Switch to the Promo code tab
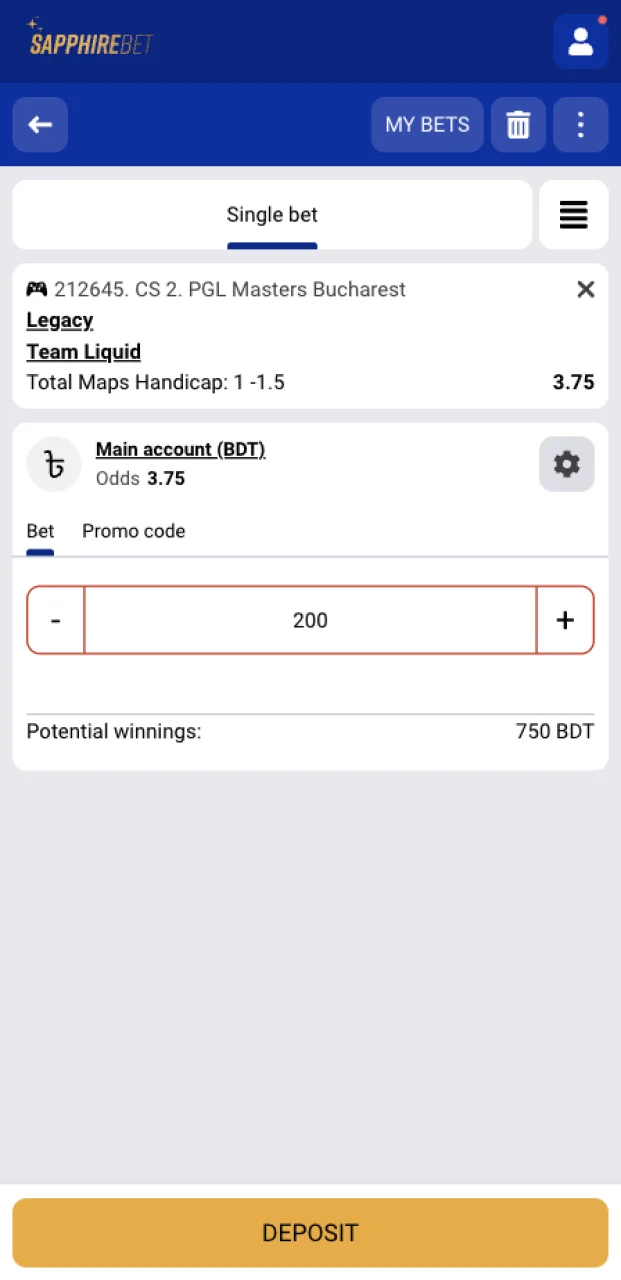This screenshot has width=621, height=1280. click(x=133, y=531)
